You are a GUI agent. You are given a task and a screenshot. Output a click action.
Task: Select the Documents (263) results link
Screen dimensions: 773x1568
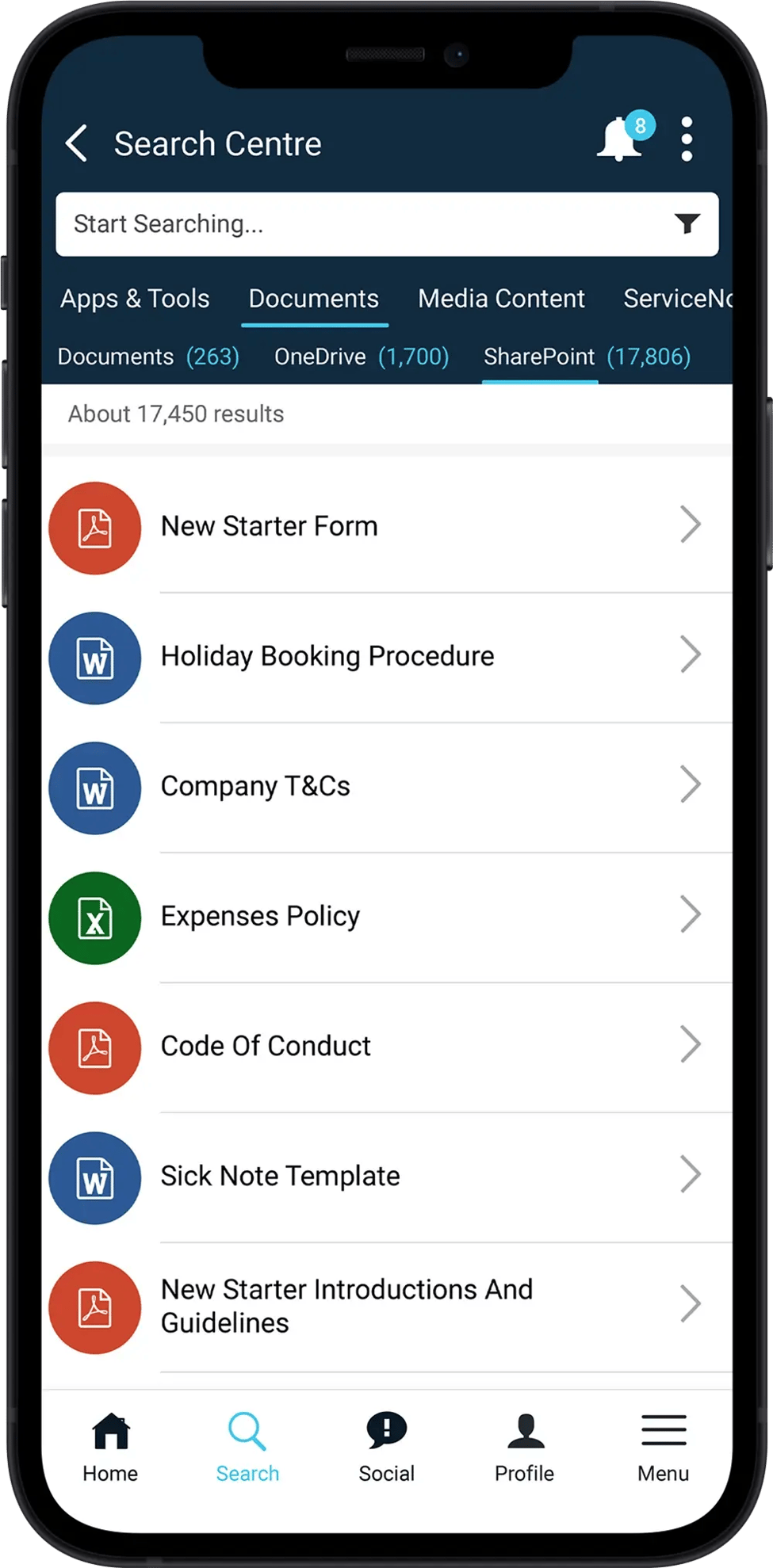click(x=147, y=357)
